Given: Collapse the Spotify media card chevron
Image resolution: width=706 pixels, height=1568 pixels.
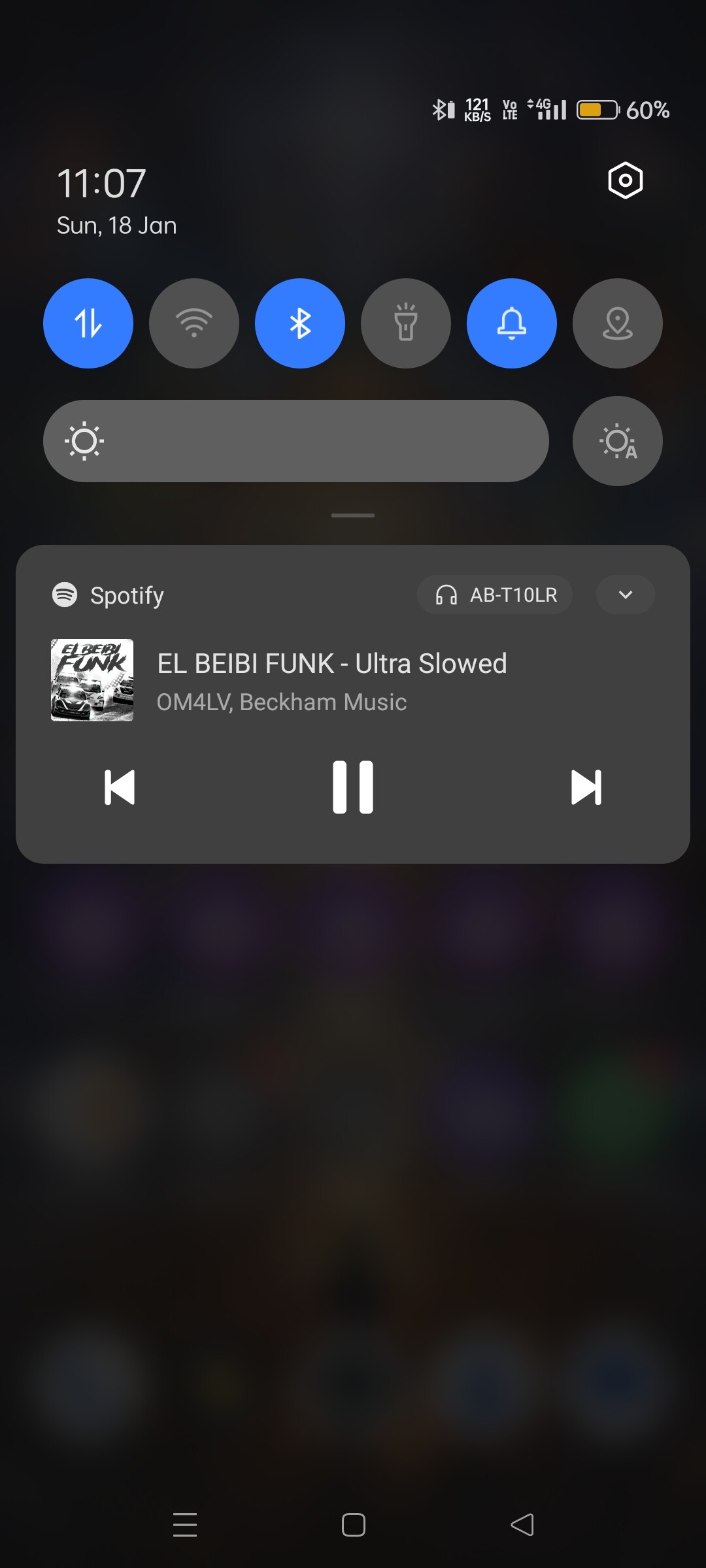Looking at the screenshot, I should click(x=626, y=595).
